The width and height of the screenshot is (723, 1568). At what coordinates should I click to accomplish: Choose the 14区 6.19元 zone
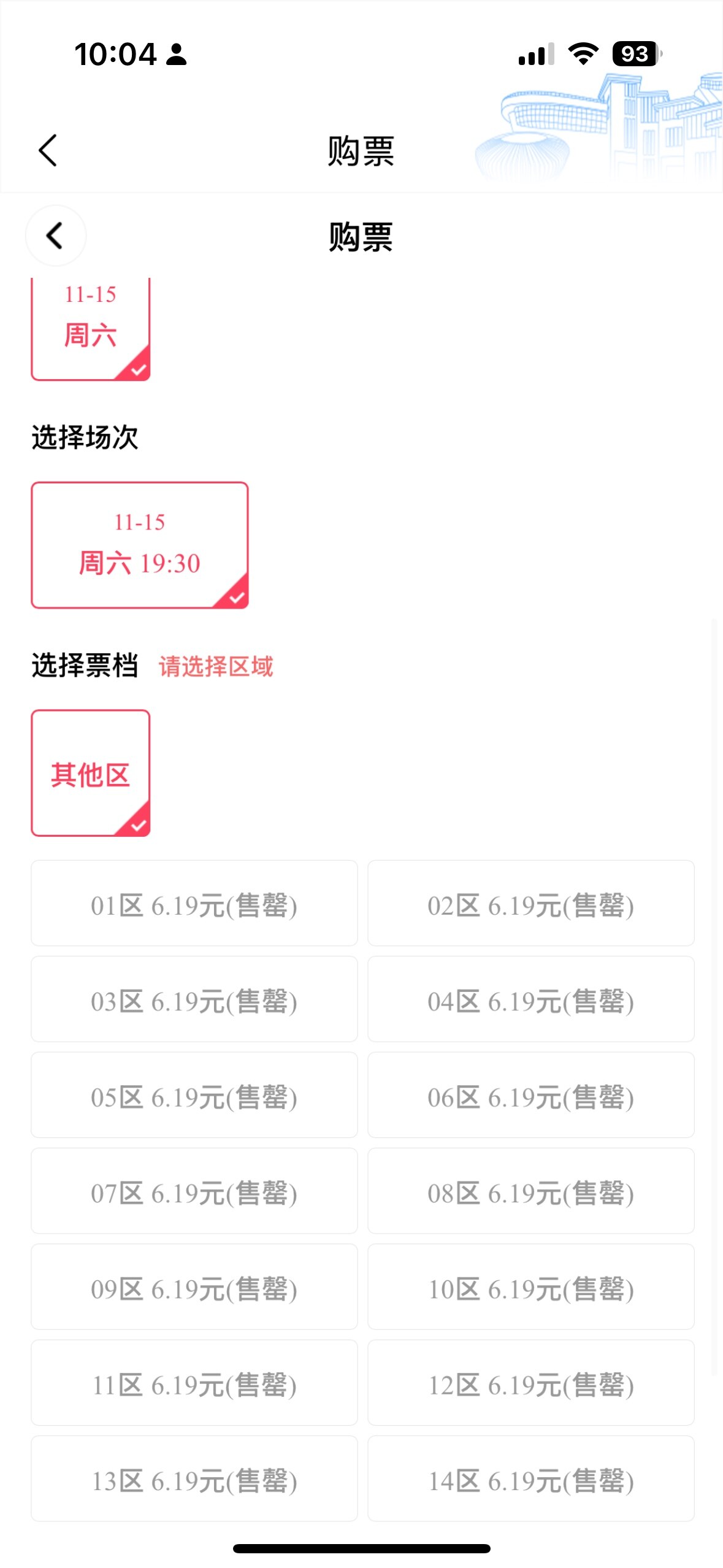pyautogui.click(x=530, y=1478)
